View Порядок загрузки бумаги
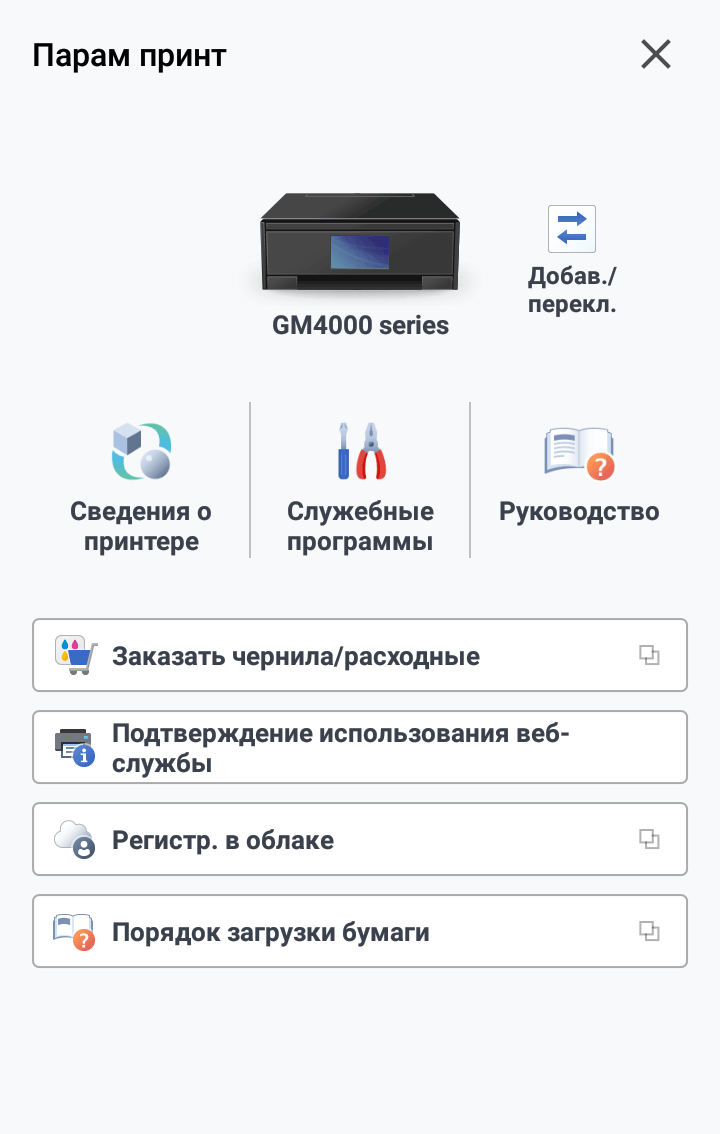Viewport: 720px width, 1134px height. [360, 932]
